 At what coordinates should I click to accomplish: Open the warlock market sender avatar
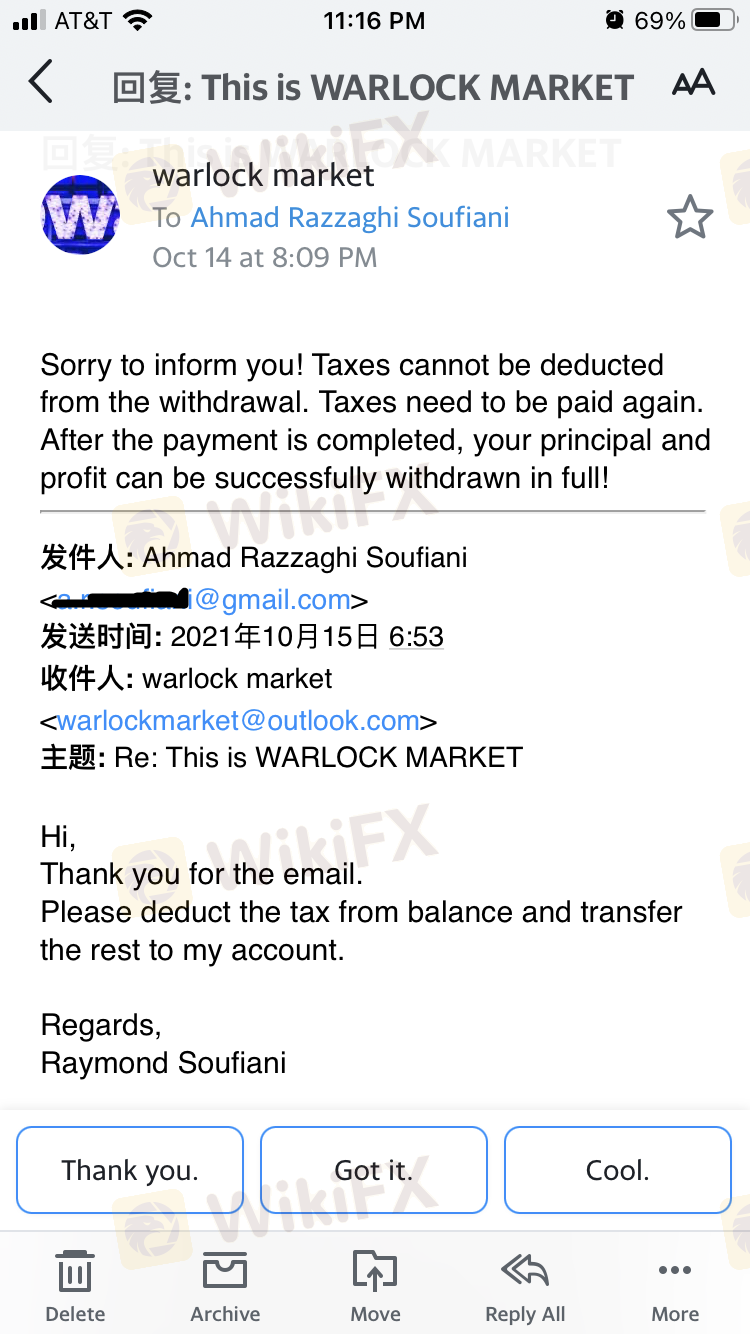click(80, 214)
